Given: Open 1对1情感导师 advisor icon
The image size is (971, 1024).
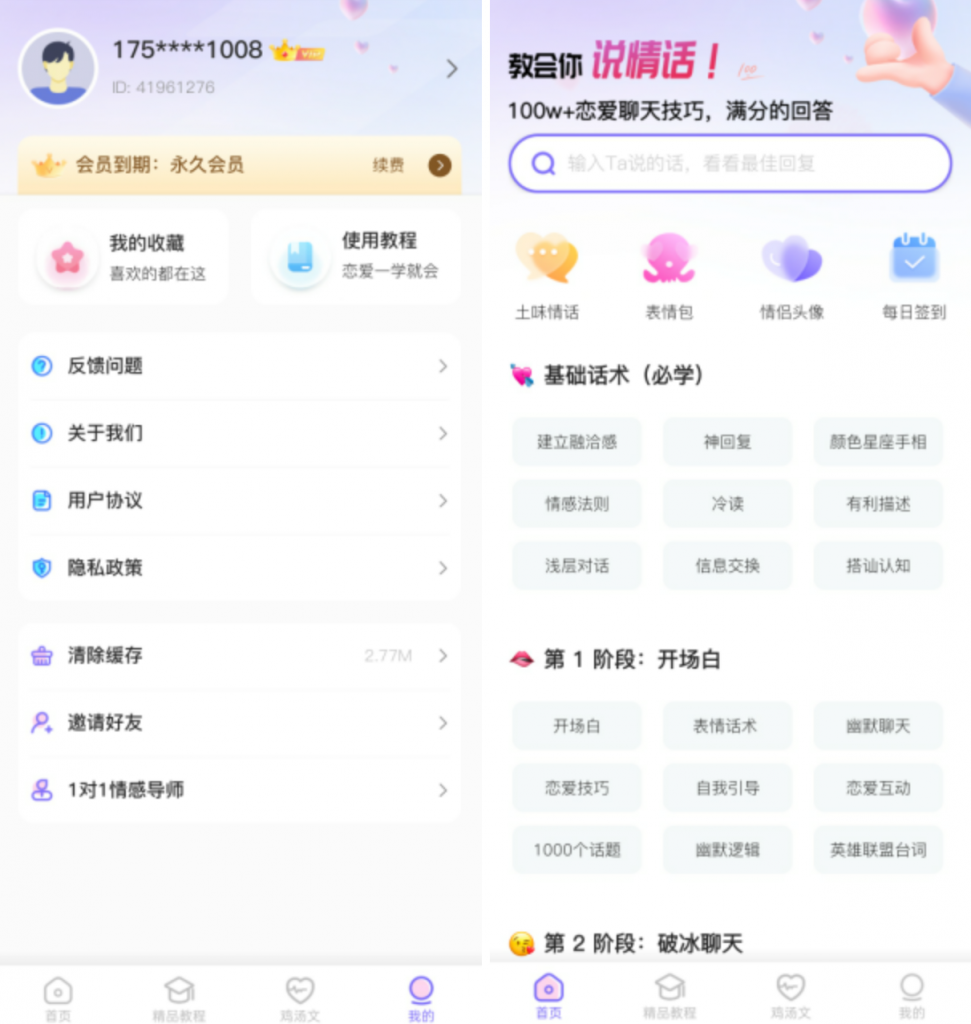Looking at the screenshot, I should (39, 790).
